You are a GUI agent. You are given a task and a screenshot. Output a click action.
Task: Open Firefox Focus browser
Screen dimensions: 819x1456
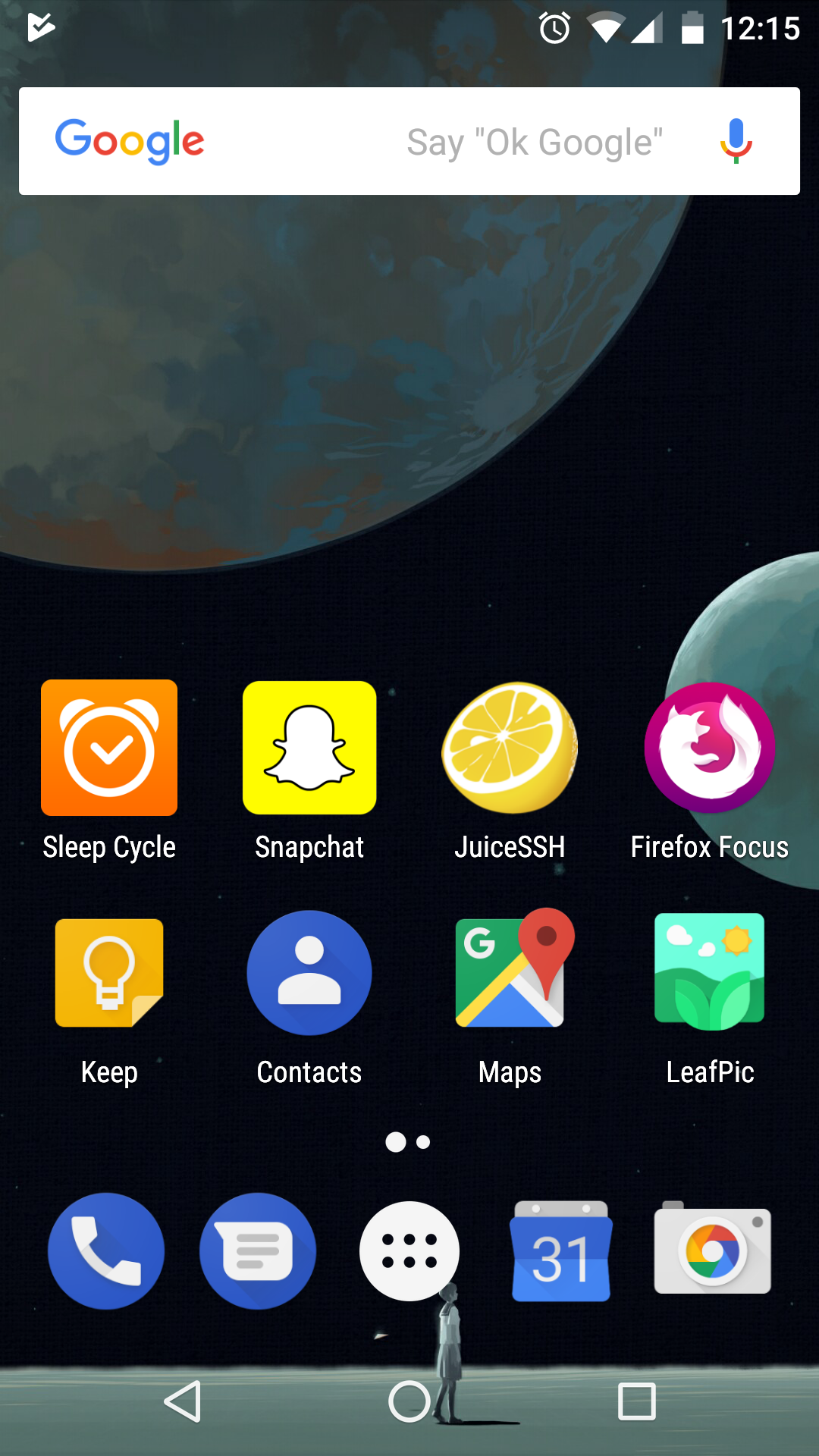(x=710, y=748)
